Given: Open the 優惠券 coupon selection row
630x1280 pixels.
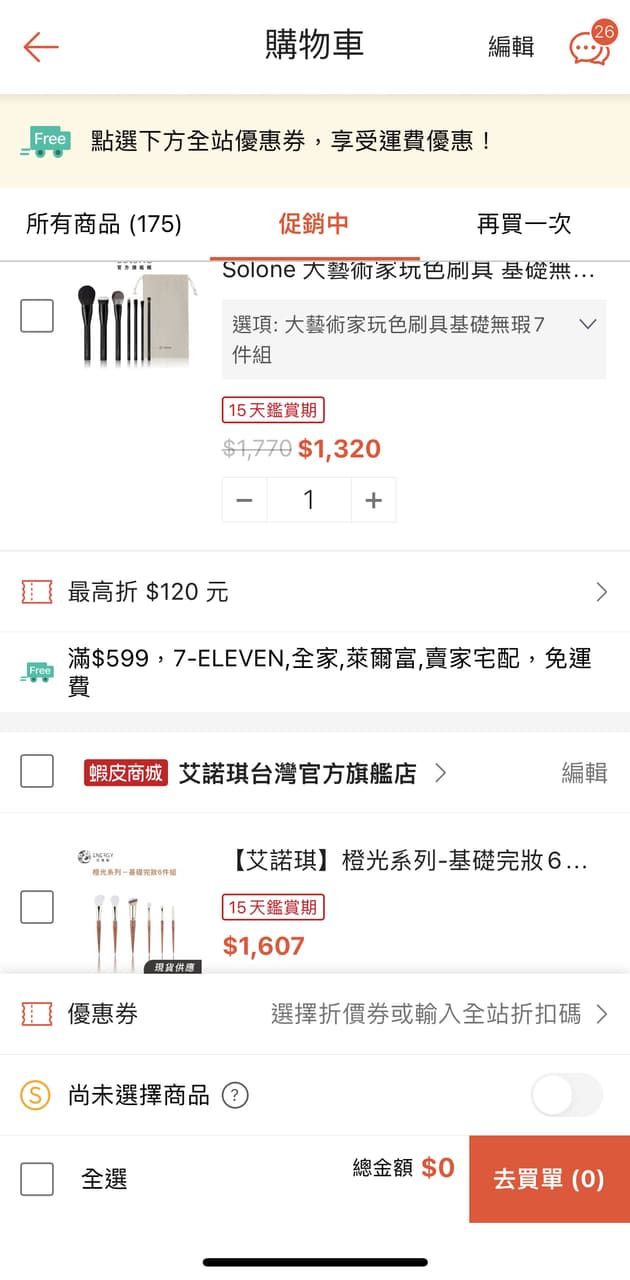Looking at the screenshot, I should tap(315, 1014).
